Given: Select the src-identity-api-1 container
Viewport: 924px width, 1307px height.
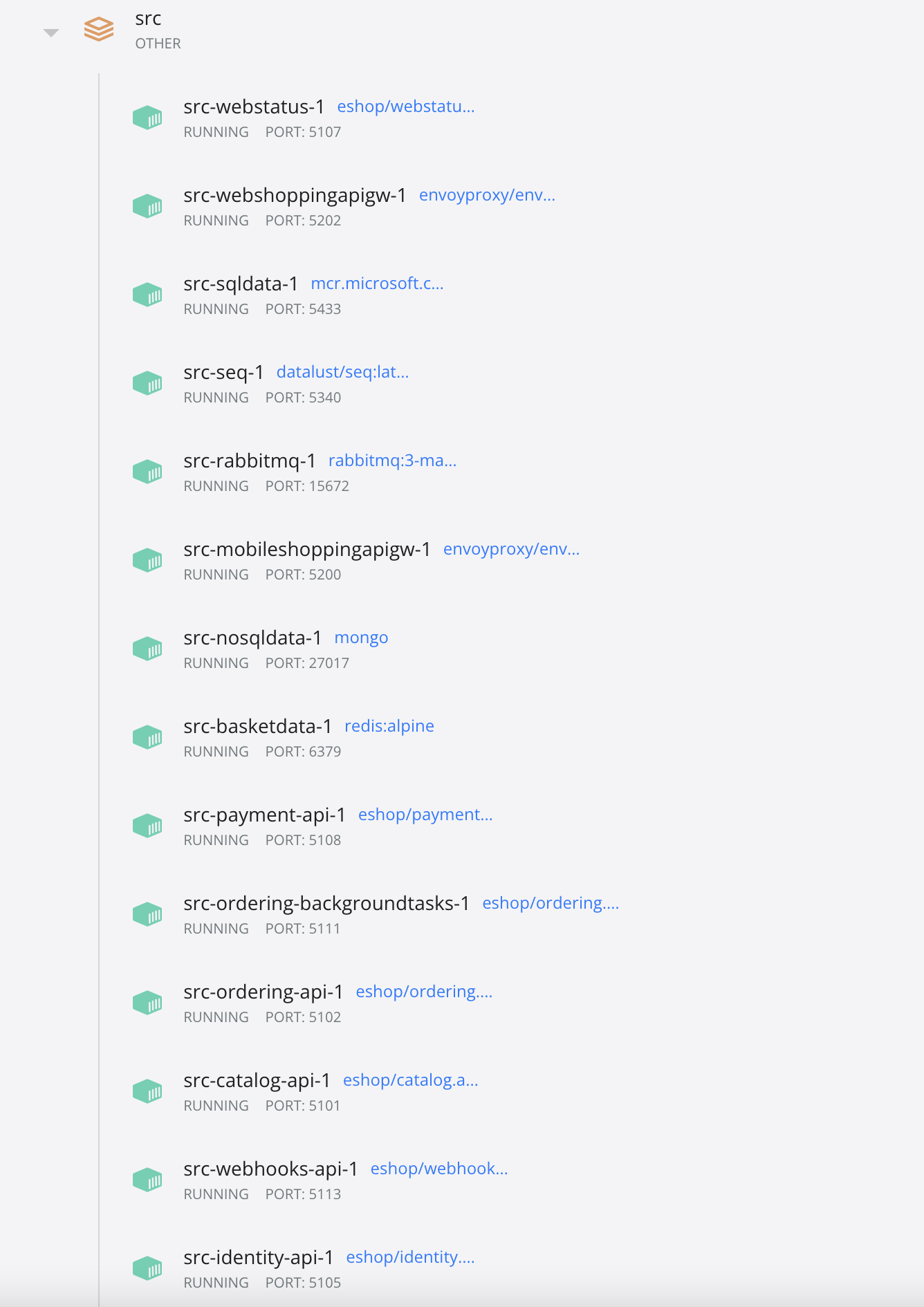Looking at the screenshot, I should coord(259,1258).
